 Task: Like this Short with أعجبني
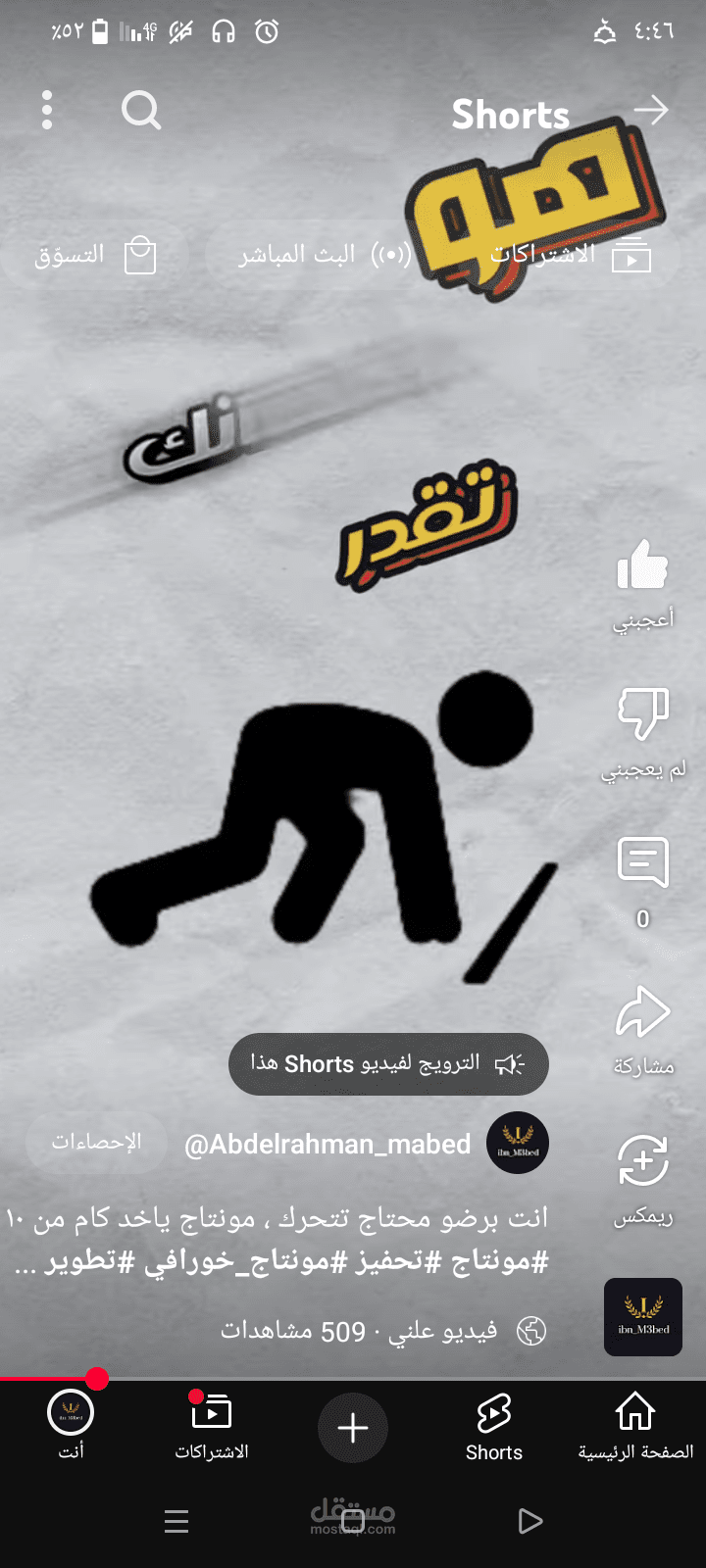(643, 585)
